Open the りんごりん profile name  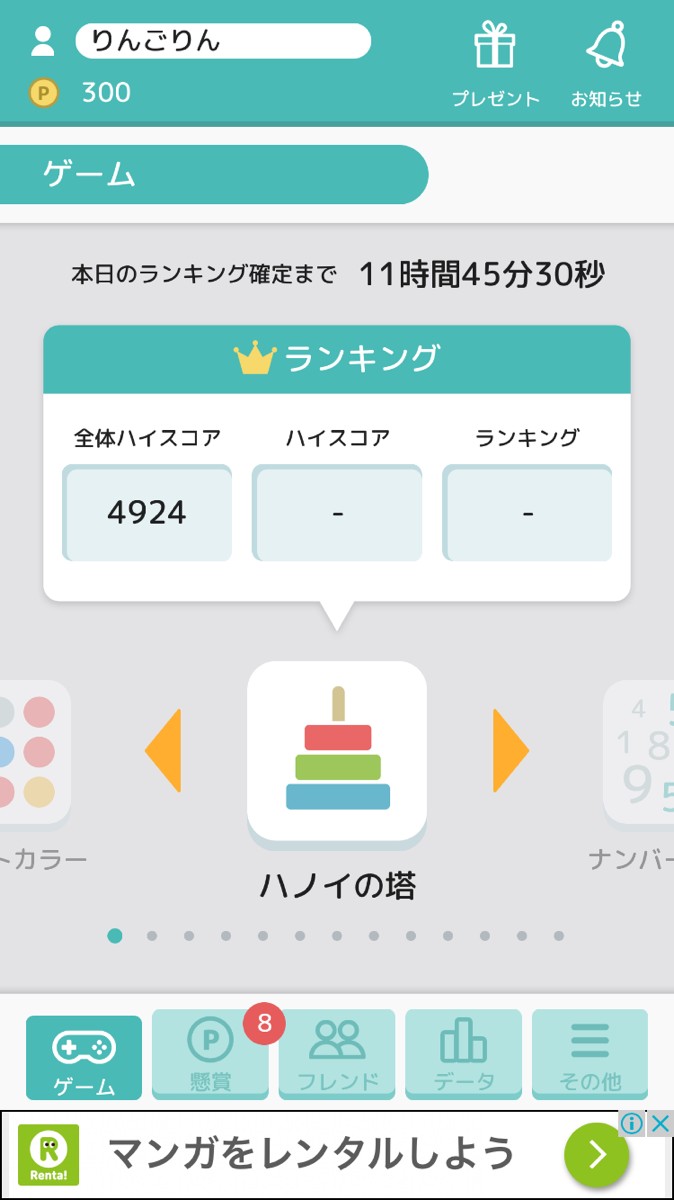[222, 41]
